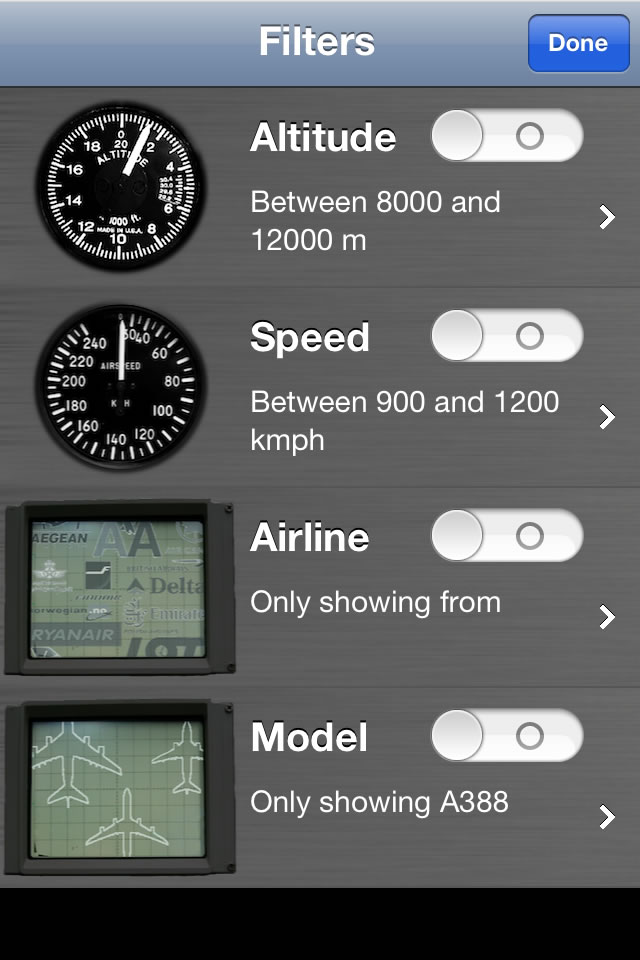Tap the Done button
Image resolution: width=640 pixels, height=960 pixels.
pyautogui.click(x=578, y=44)
